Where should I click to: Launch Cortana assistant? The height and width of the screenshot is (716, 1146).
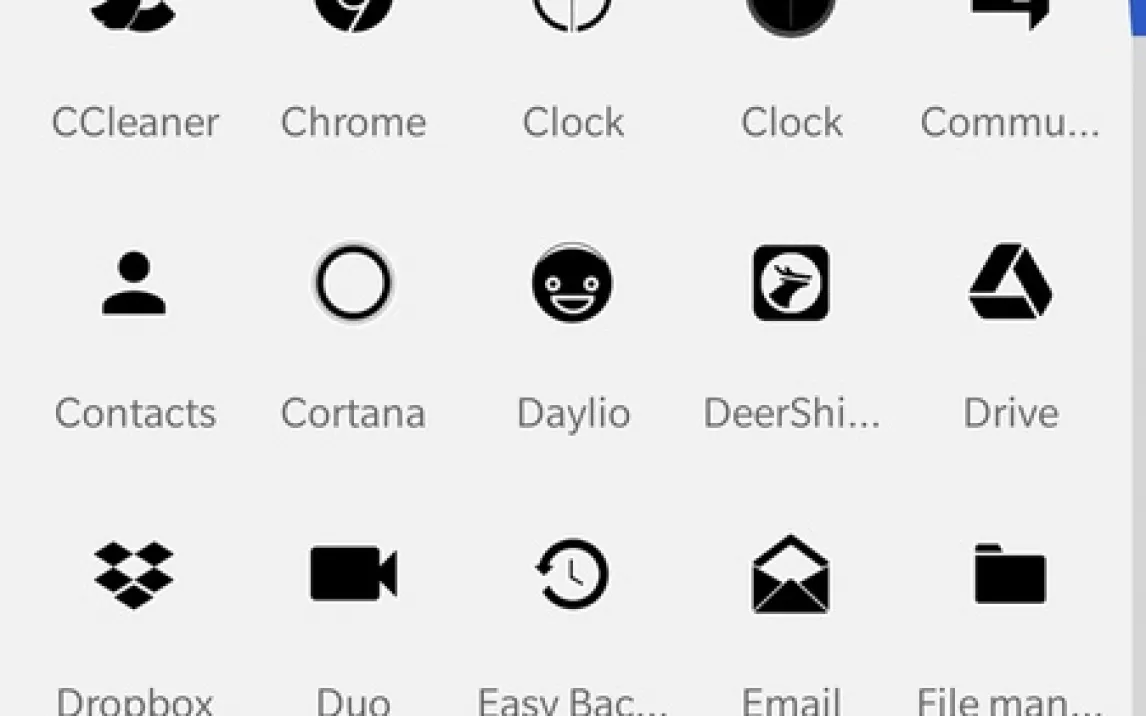coord(353,284)
